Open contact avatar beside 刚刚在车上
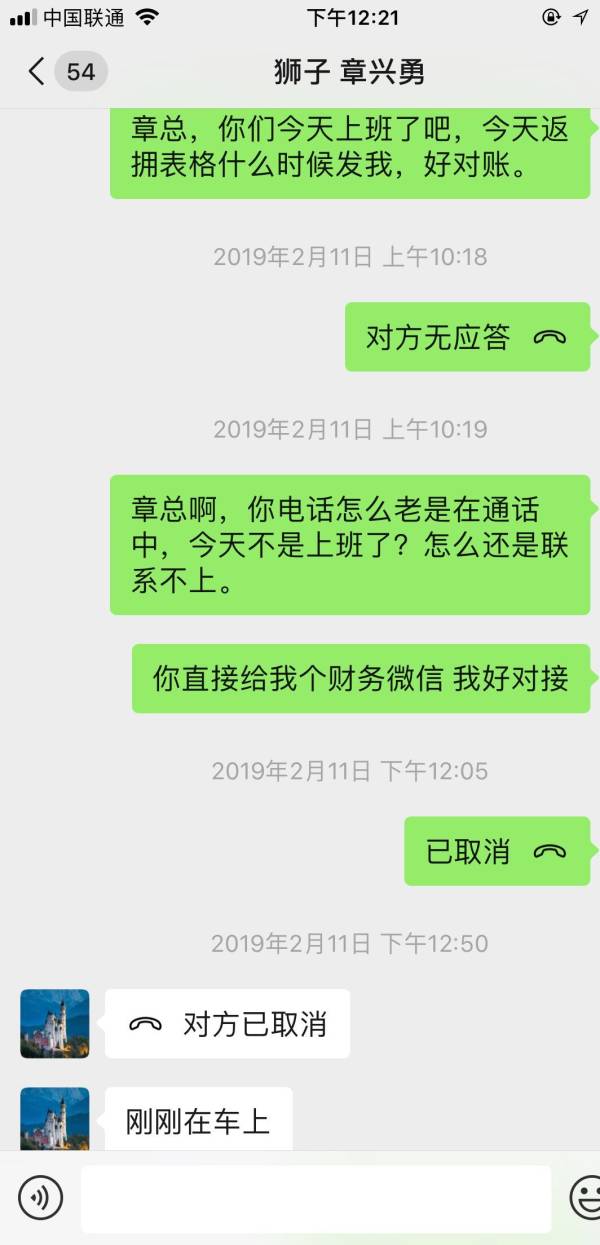Image resolution: width=600 pixels, height=1245 pixels. [x=55, y=1118]
